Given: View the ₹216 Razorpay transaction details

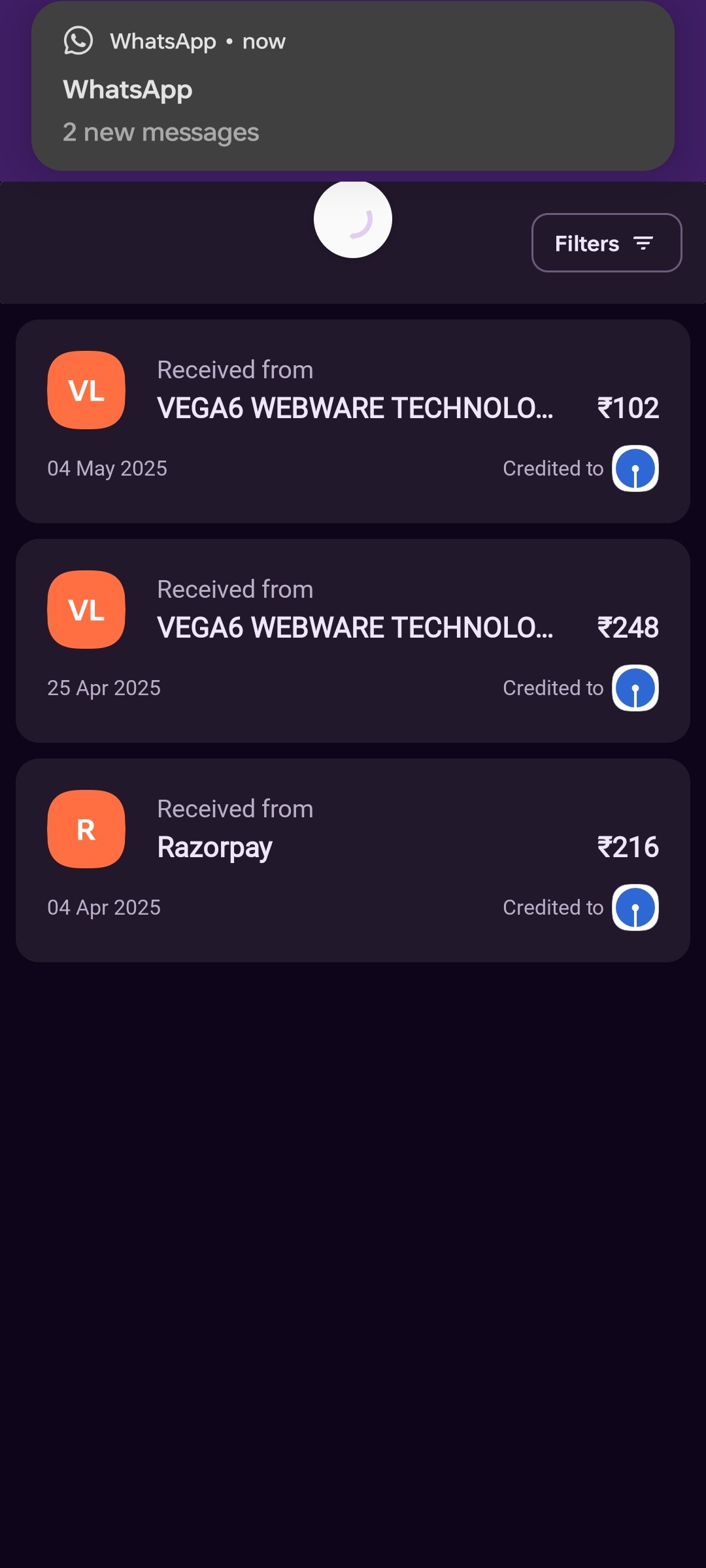Looking at the screenshot, I should tap(353, 860).
